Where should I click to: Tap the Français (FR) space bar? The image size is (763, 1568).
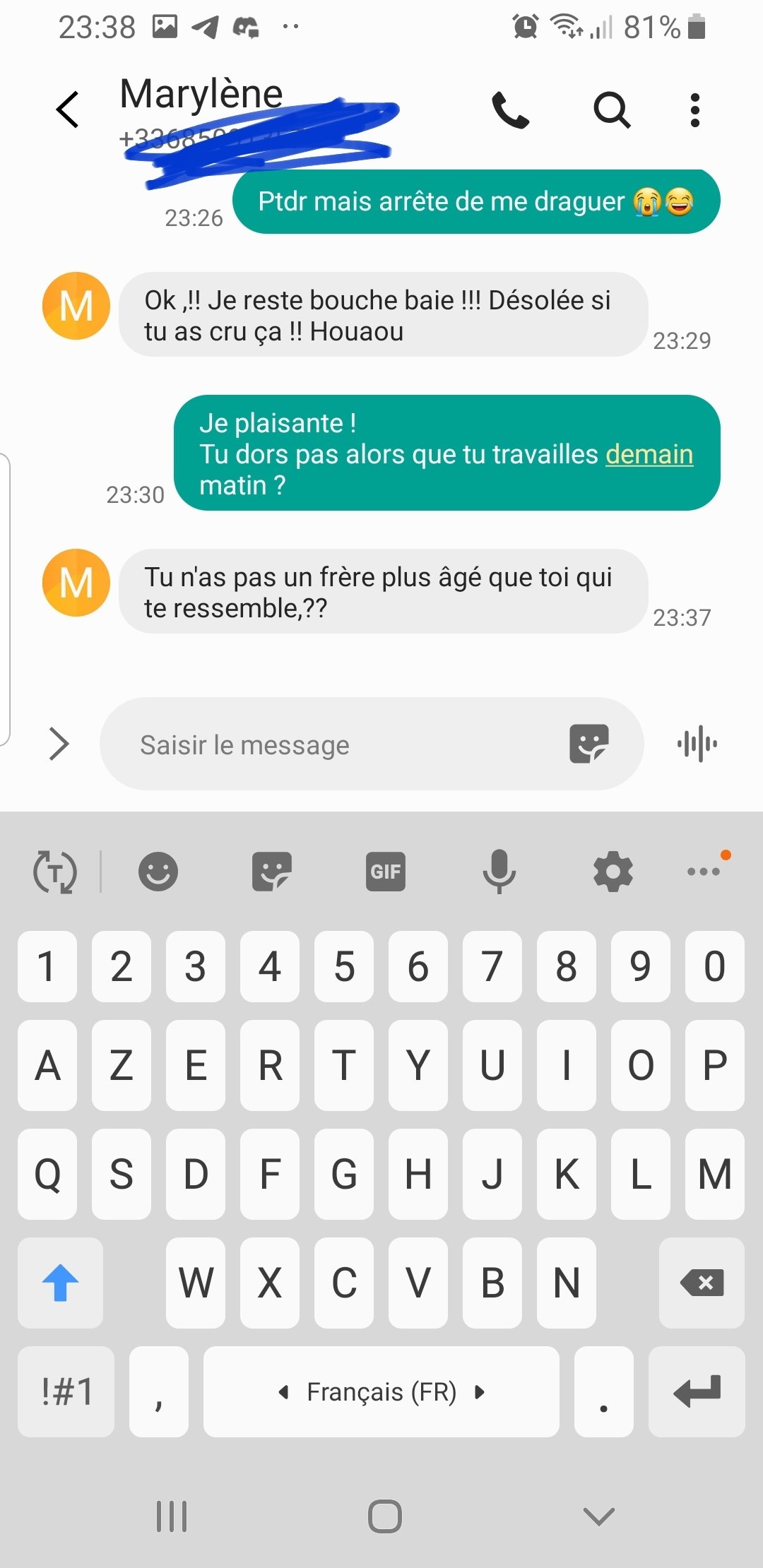381,1391
